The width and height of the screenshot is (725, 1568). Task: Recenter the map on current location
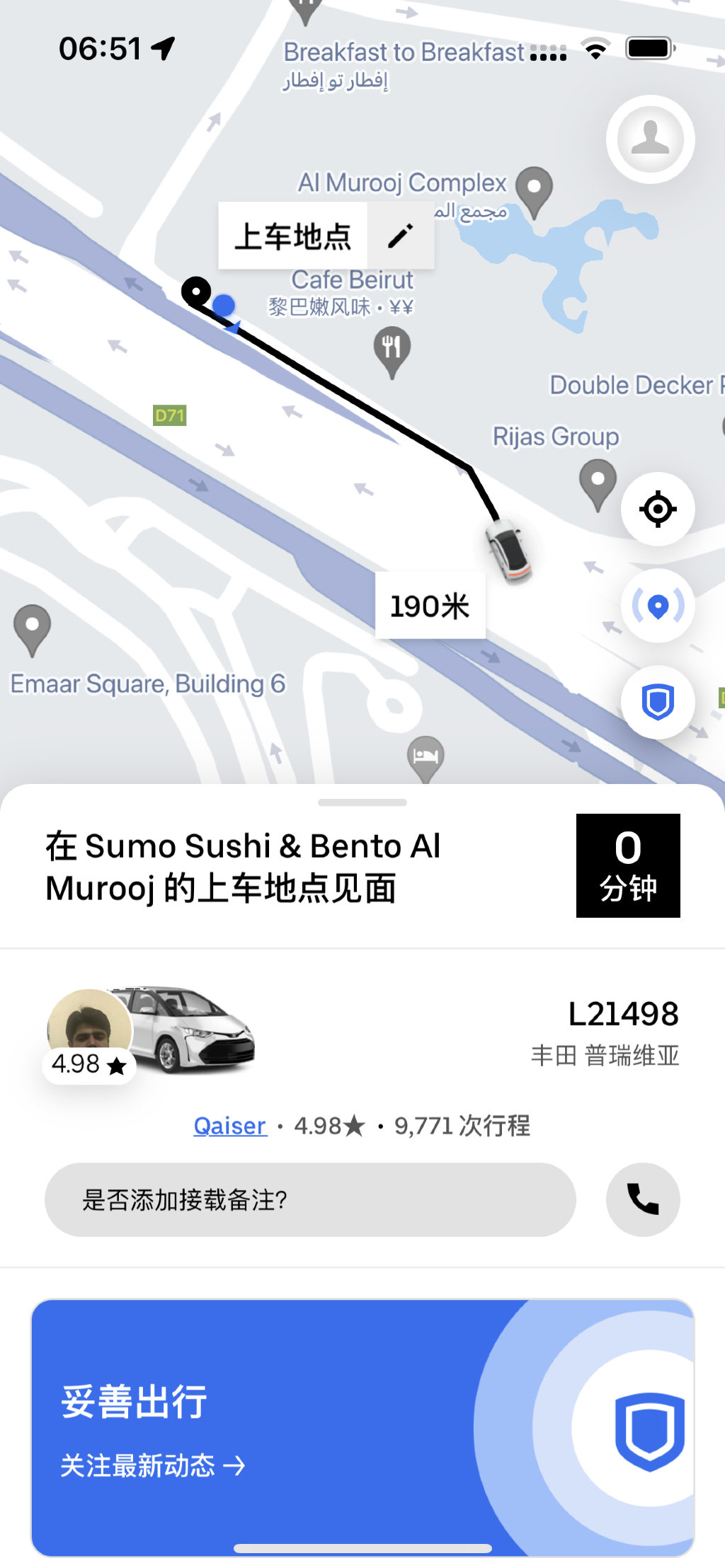(x=658, y=509)
